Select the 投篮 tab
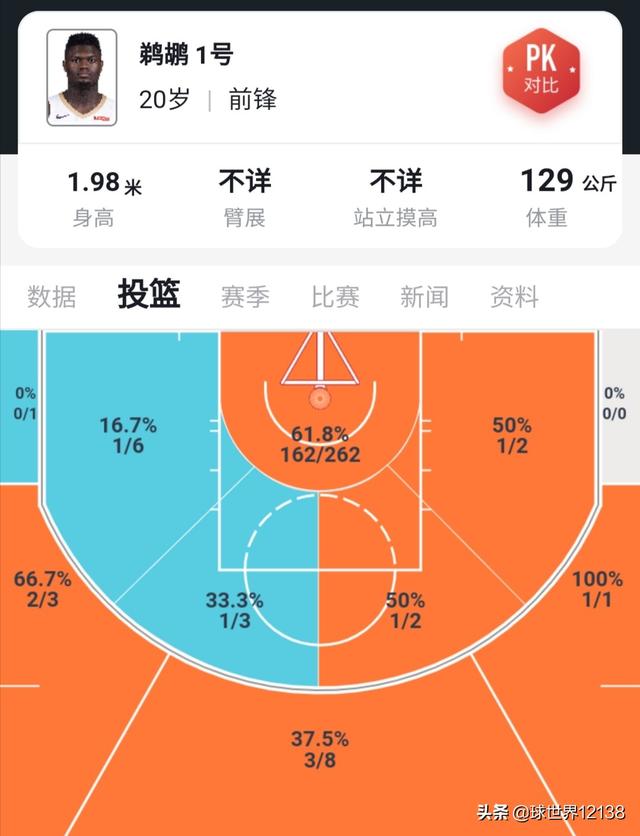Image resolution: width=640 pixels, height=836 pixels. pos(149,295)
